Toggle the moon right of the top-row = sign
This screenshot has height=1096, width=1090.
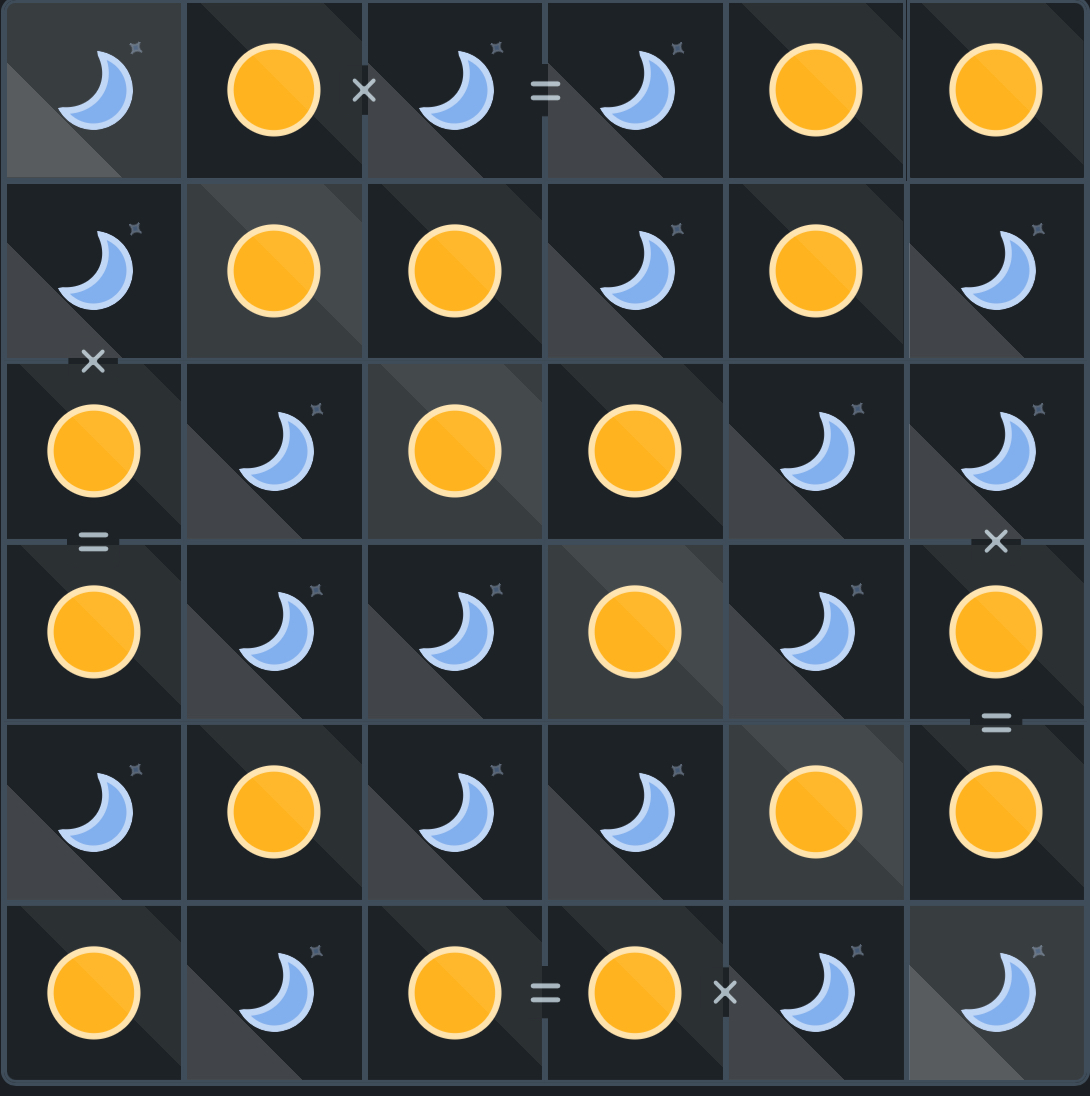636,90
